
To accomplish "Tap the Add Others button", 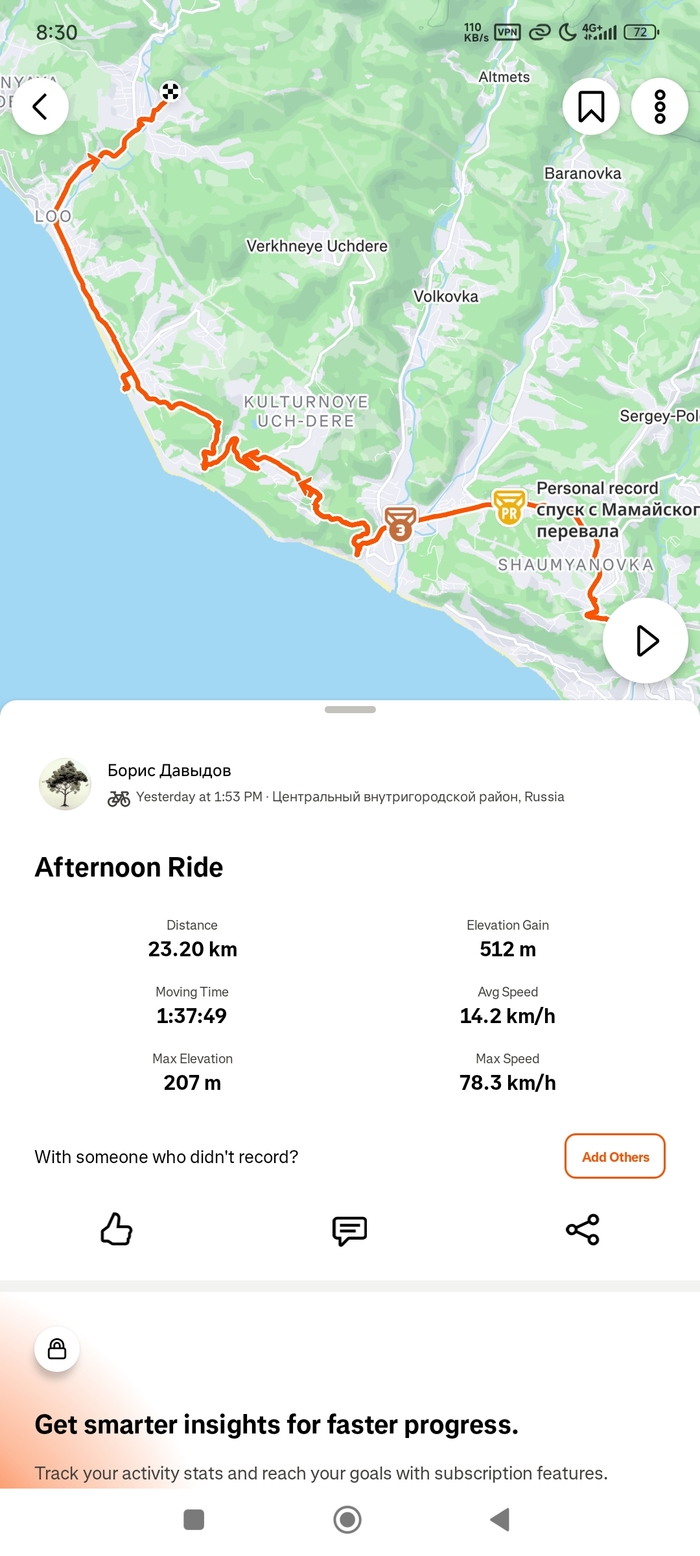I will tap(615, 1157).
